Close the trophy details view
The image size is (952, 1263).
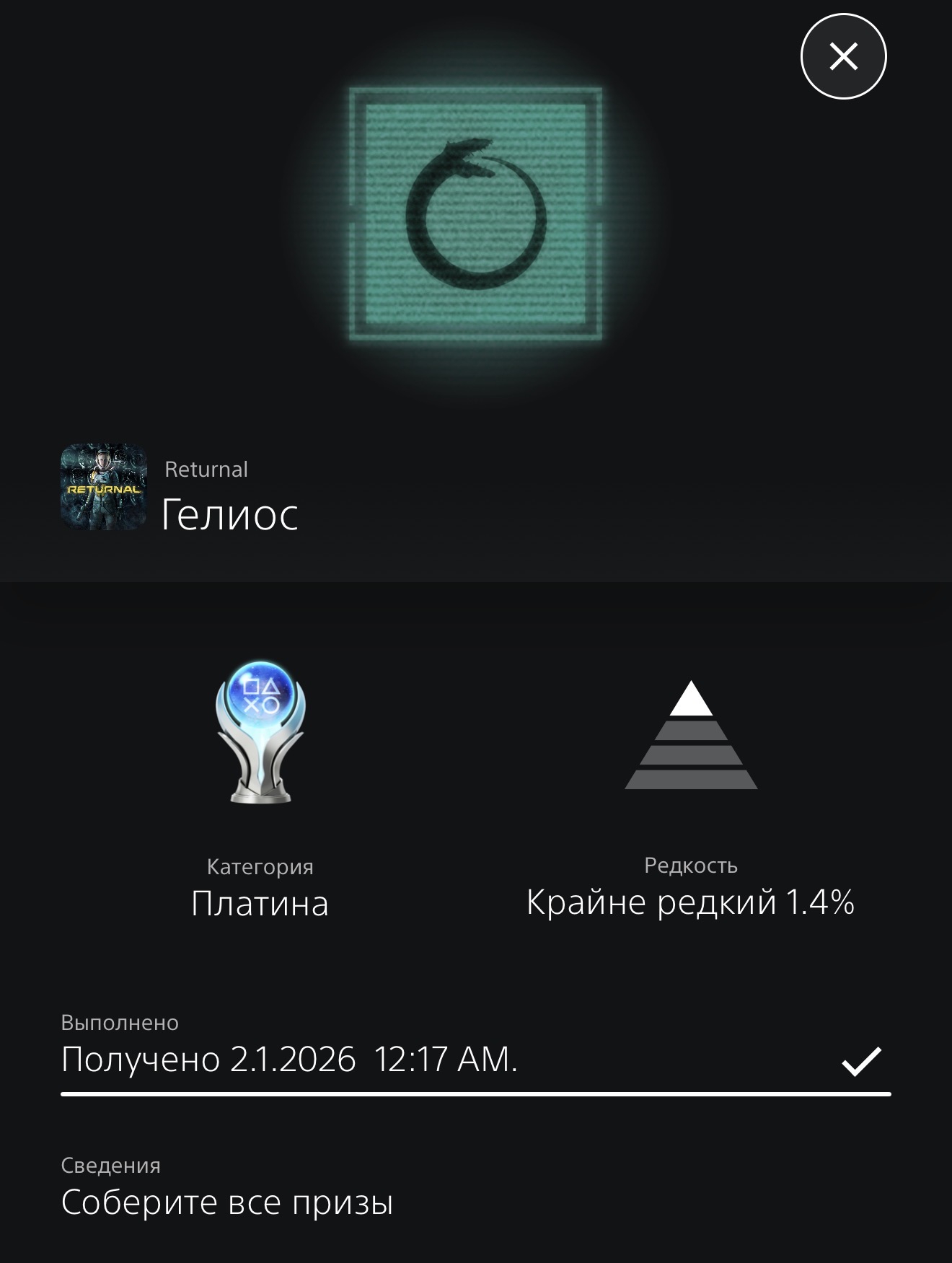[843, 56]
